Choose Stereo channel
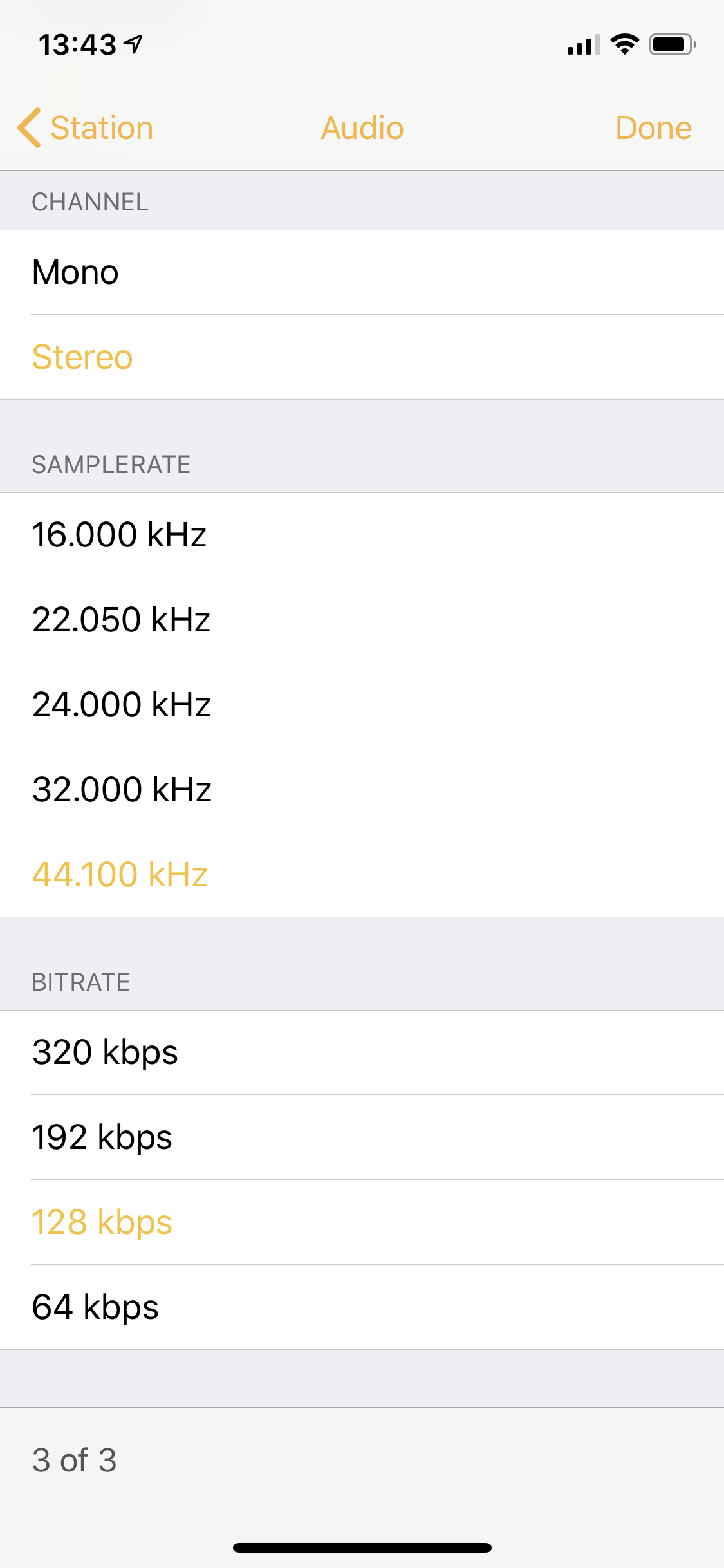 pyautogui.click(x=362, y=357)
